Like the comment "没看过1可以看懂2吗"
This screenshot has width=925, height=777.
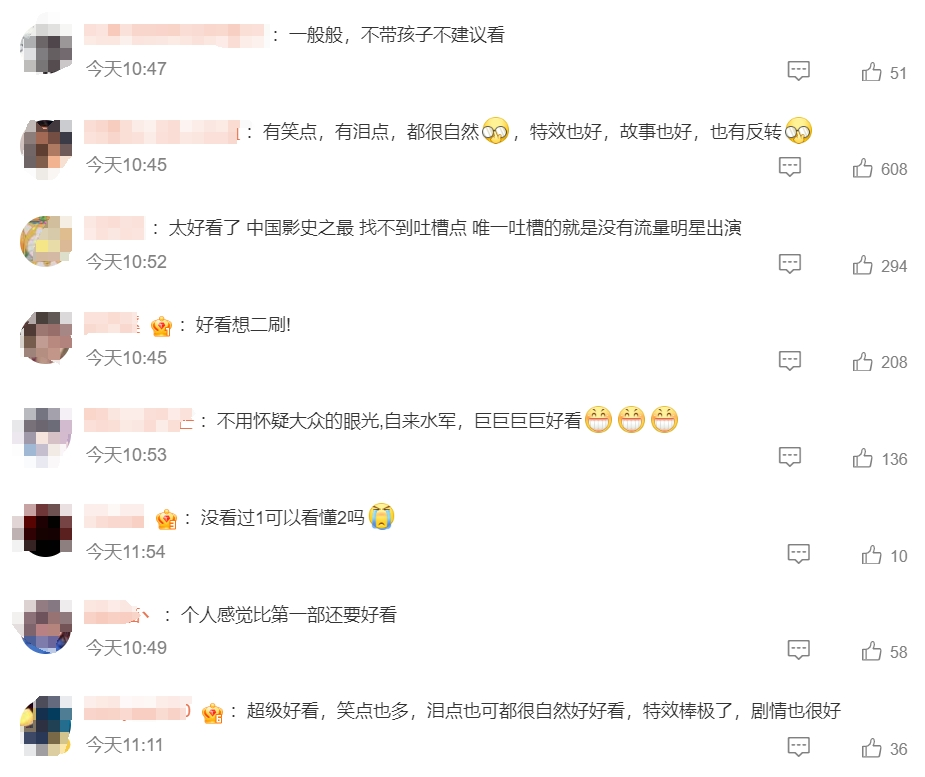click(x=871, y=555)
